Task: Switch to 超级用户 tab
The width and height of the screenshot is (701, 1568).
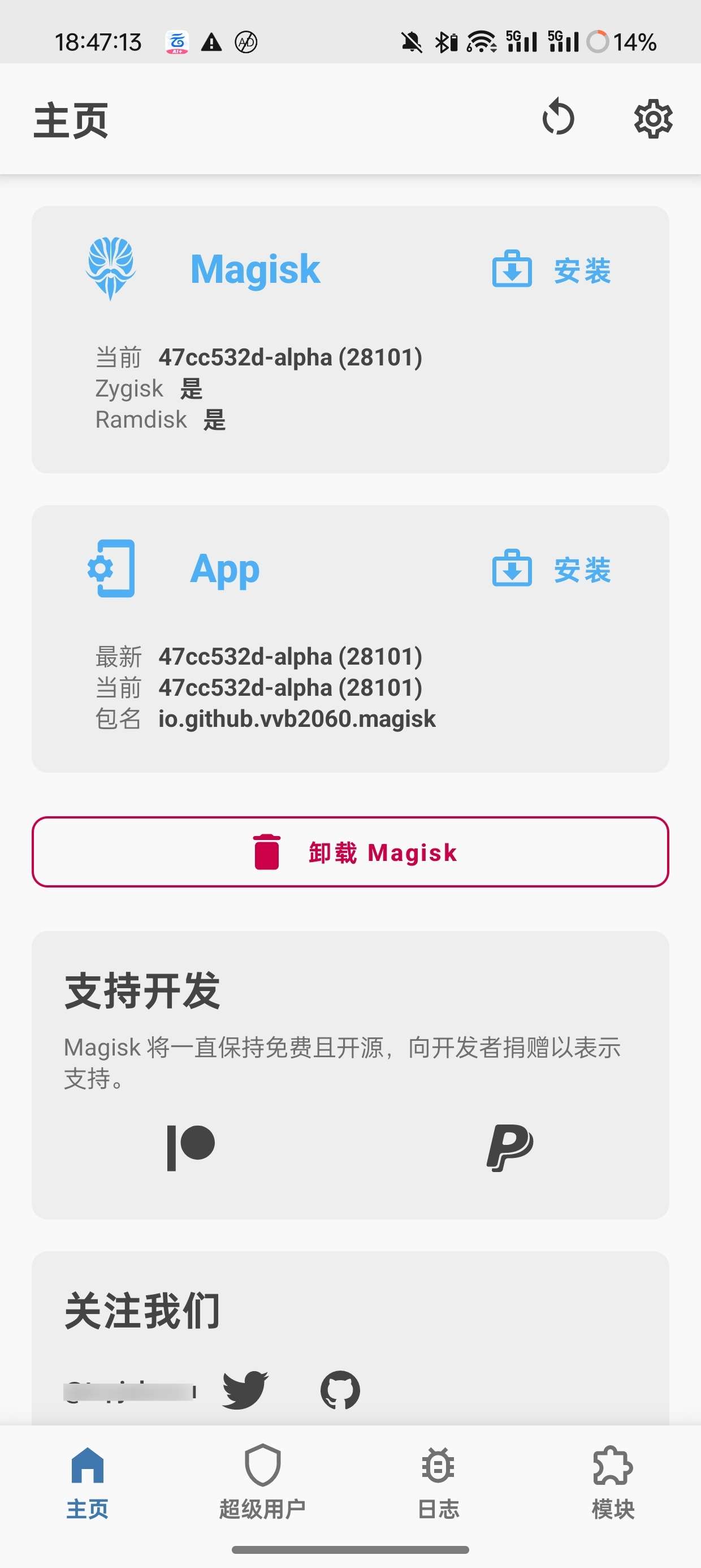Action: click(262, 1481)
